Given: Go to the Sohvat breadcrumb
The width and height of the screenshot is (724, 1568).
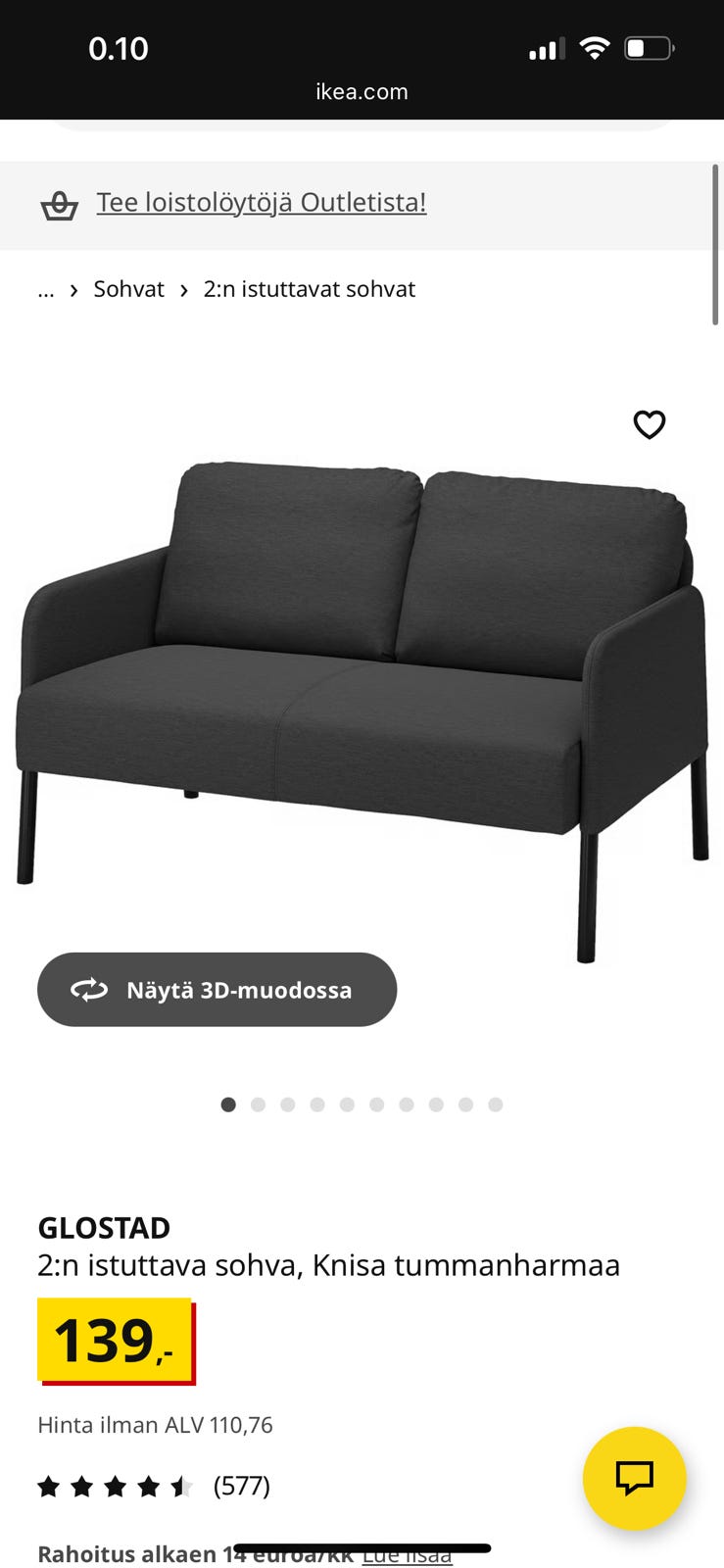Looking at the screenshot, I should pyautogui.click(x=128, y=289).
